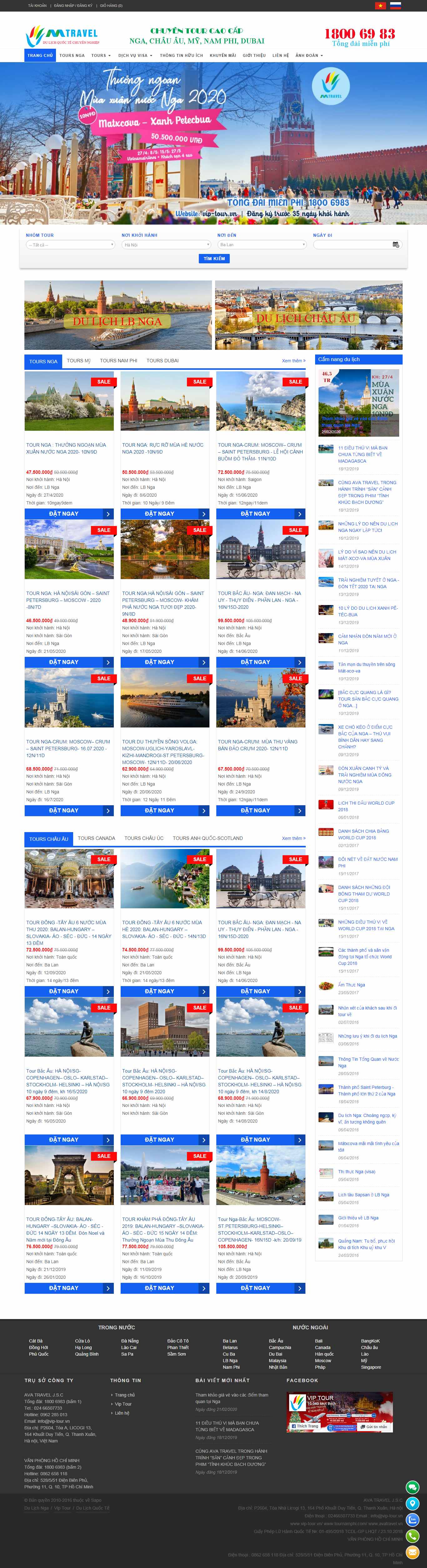This screenshot has width=427, height=1568.
Task: Expand the DỊCH VỤ VISA menu
Action: [135, 55]
